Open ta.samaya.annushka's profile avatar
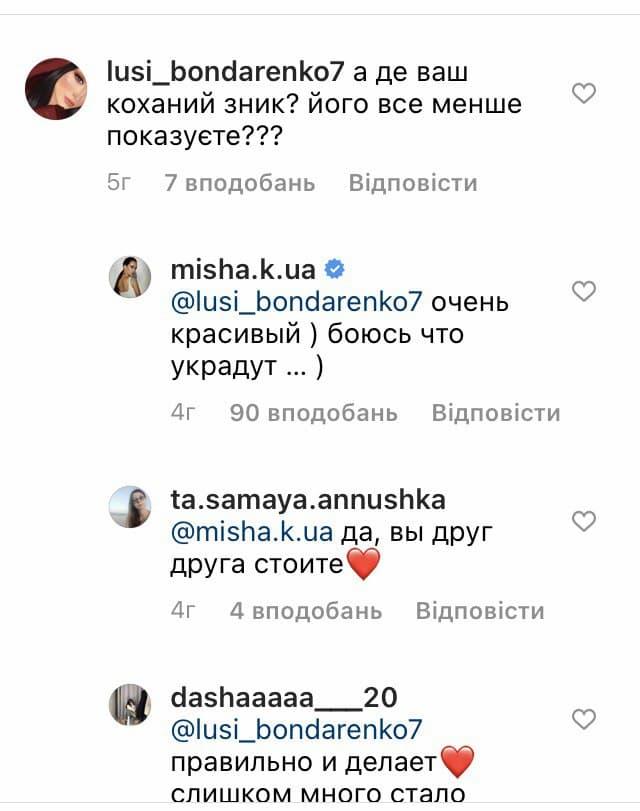640x811 pixels. pyautogui.click(x=129, y=507)
